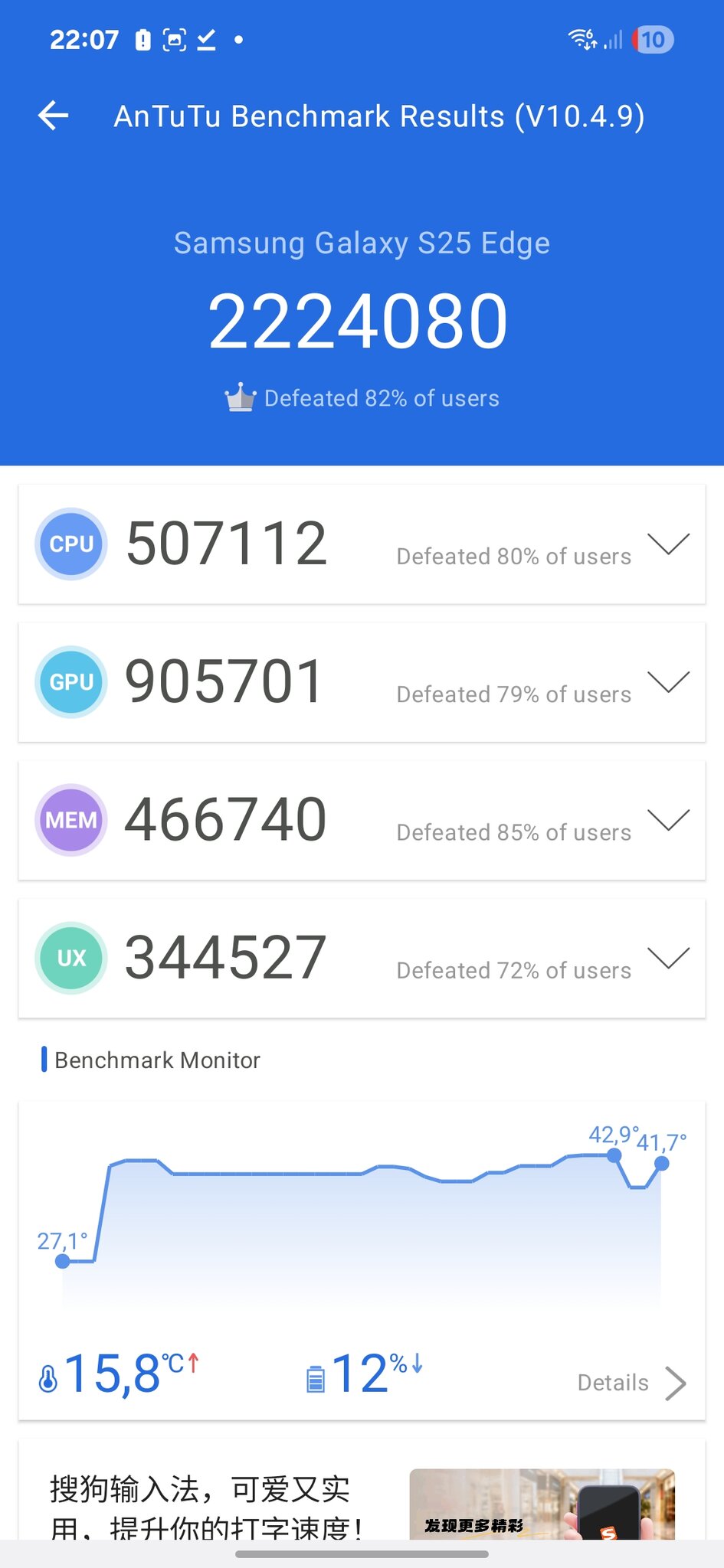724x1568 pixels.
Task: Expand the CPU score details
Action: (x=668, y=544)
